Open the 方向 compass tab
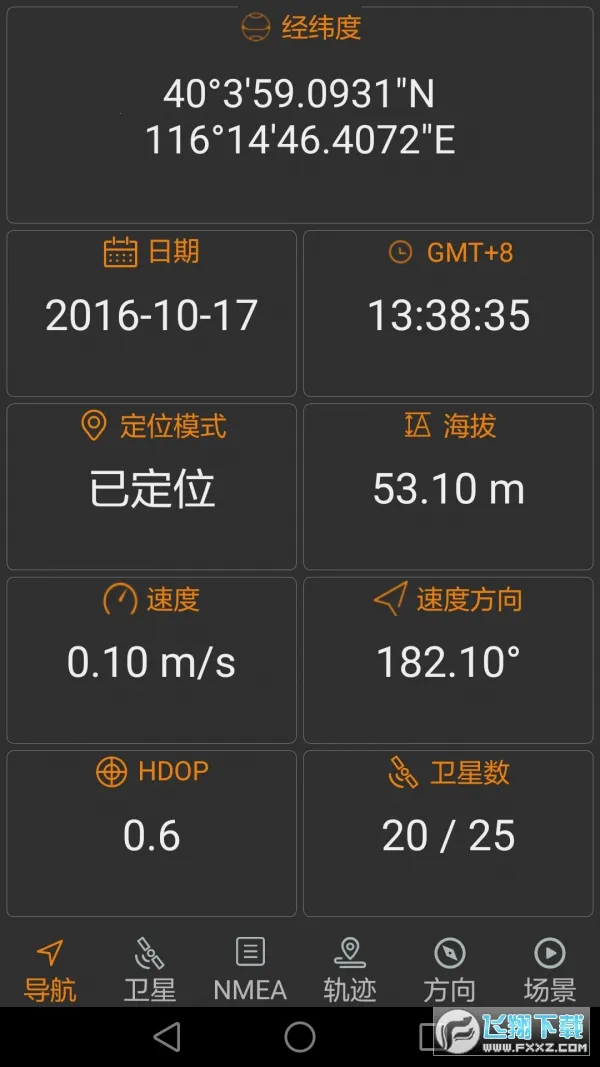Image resolution: width=600 pixels, height=1067 pixels. 450,968
